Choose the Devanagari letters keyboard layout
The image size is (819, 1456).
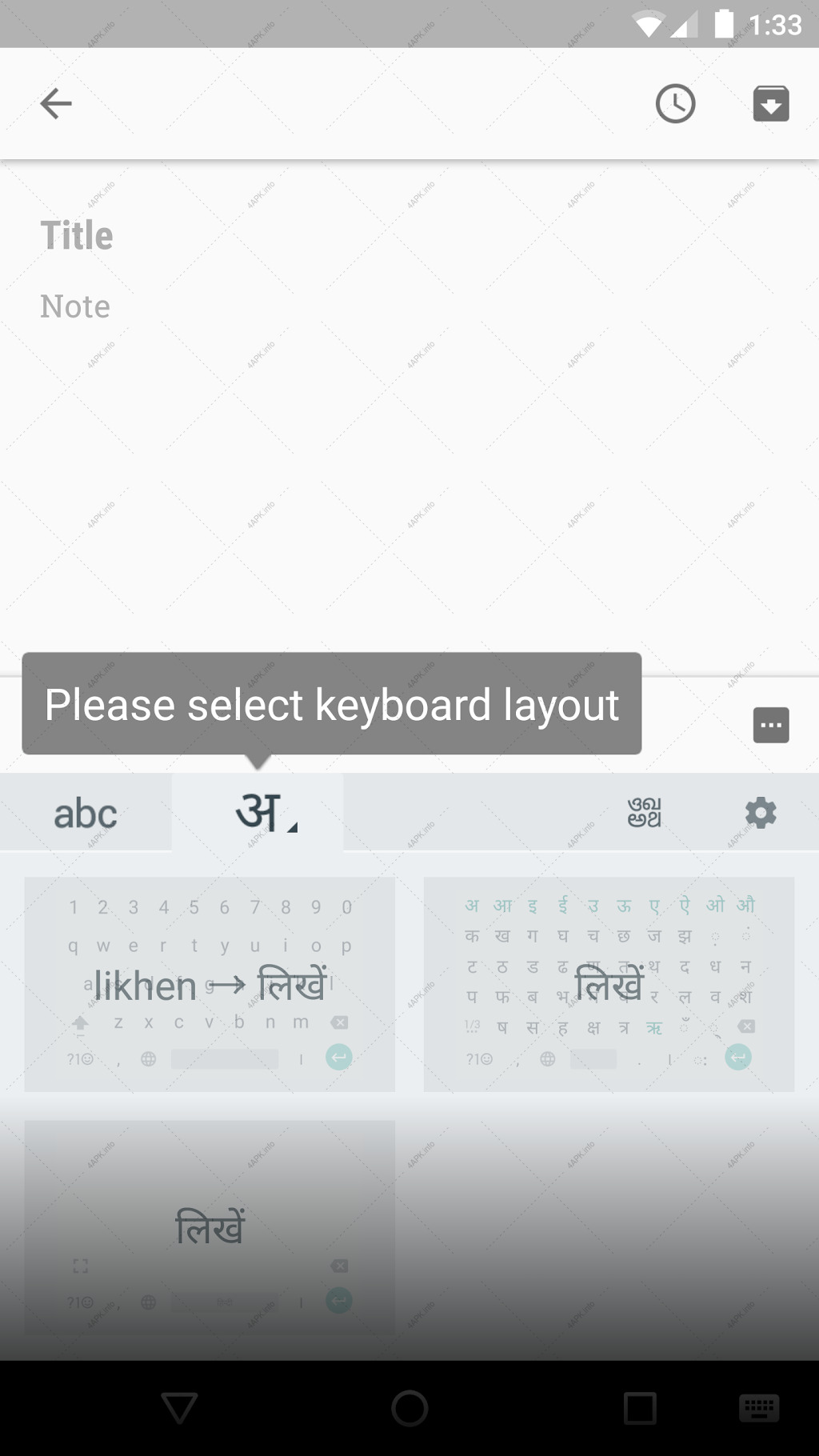(609, 985)
